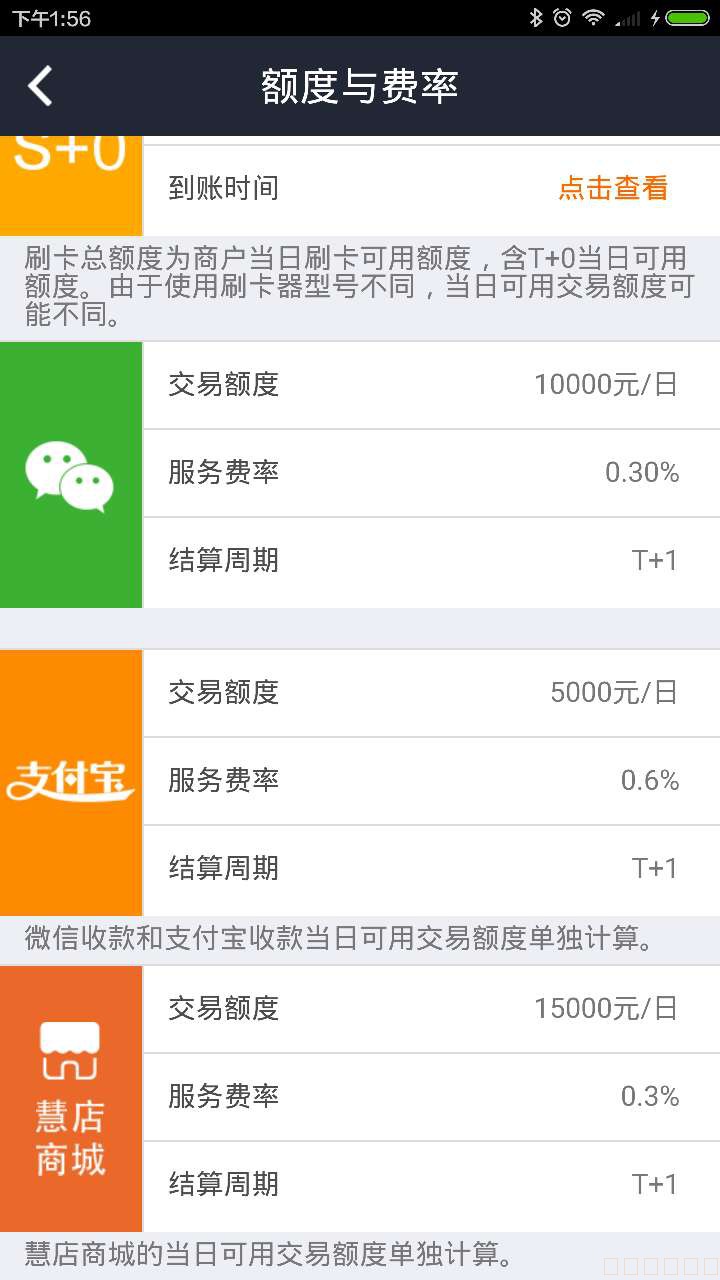Go back using the top-left arrow
Image resolution: width=720 pixels, height=1280 pixels.
pyautogui.click(x=40, y=86)
